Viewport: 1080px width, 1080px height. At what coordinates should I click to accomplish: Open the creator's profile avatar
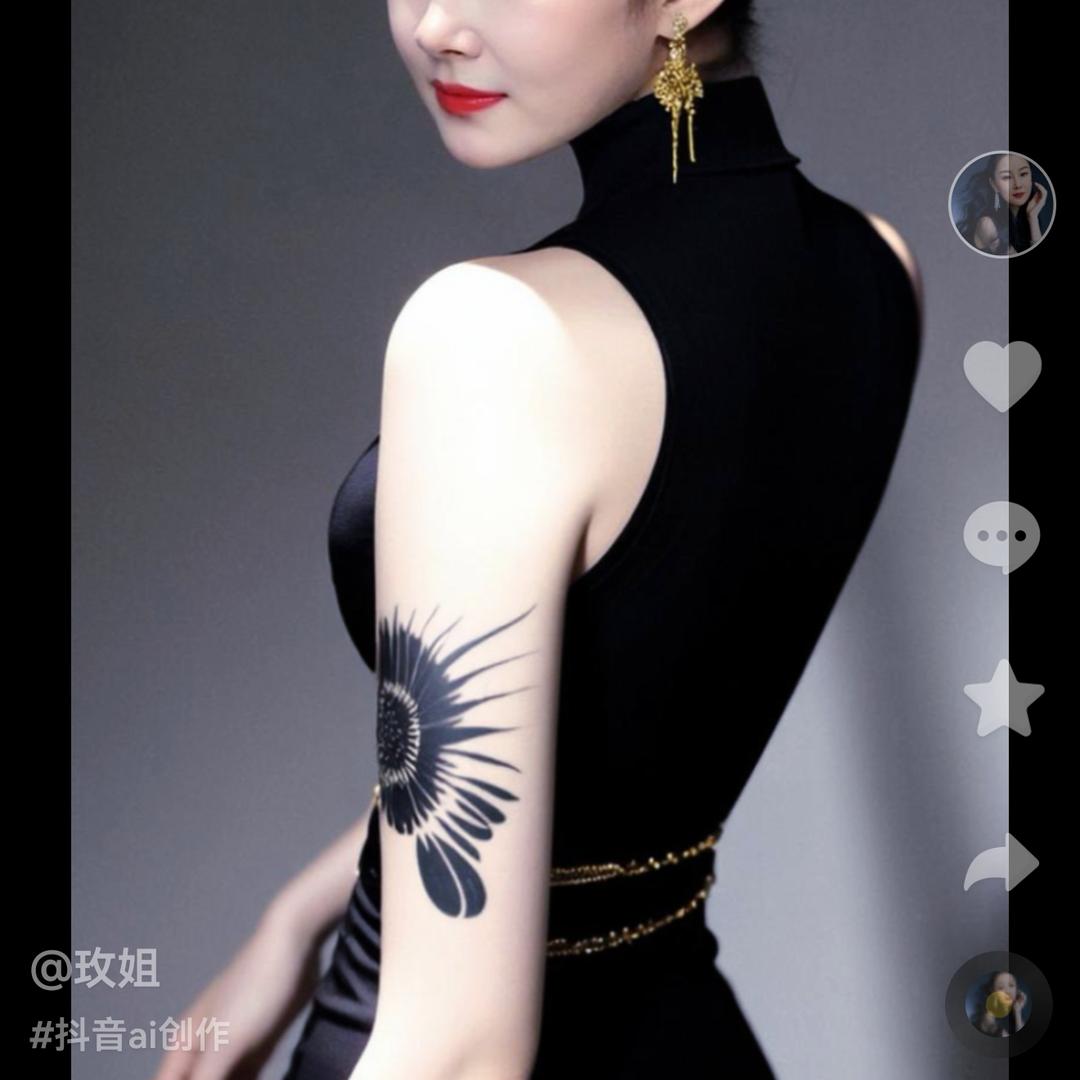[x=1001, y=205]
